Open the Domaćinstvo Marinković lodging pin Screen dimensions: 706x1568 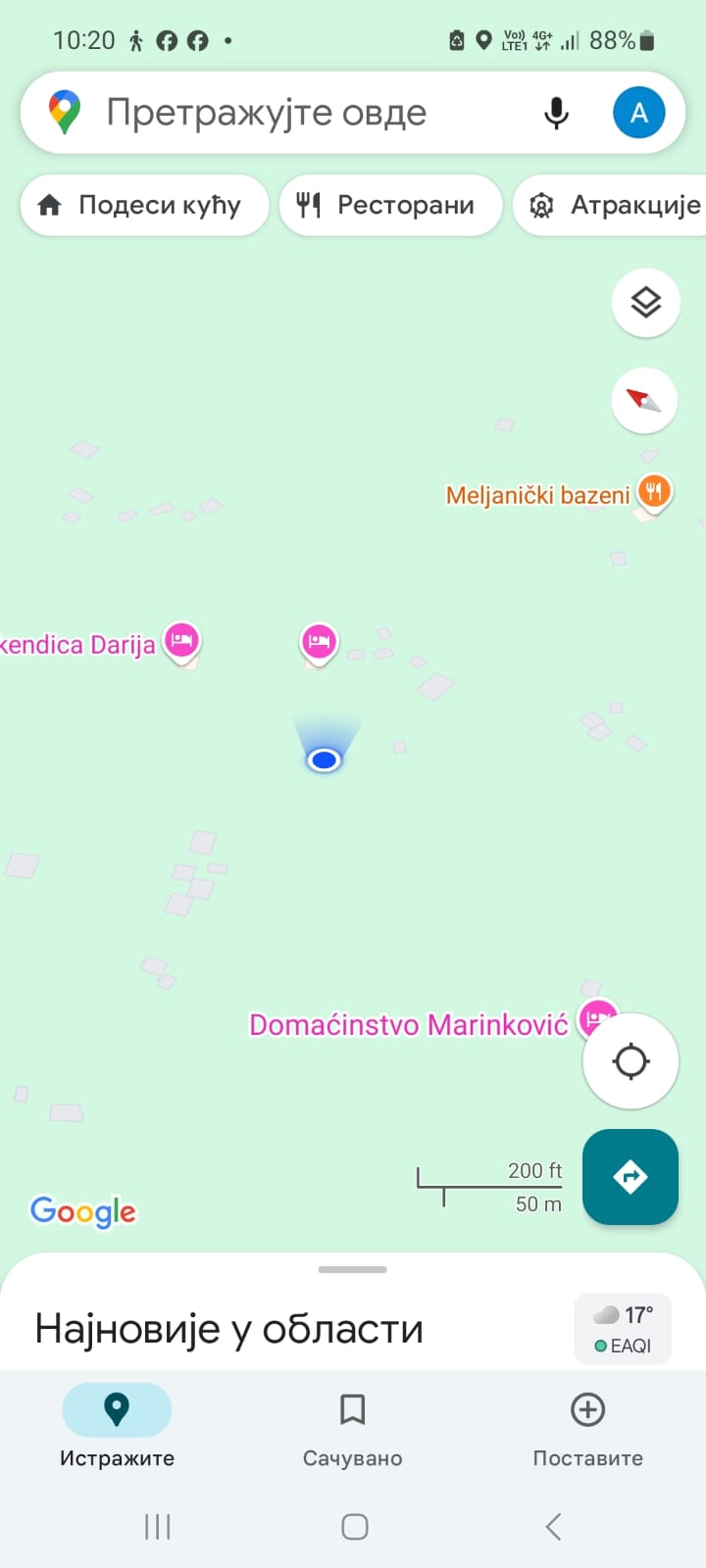tap(595, 1018)
